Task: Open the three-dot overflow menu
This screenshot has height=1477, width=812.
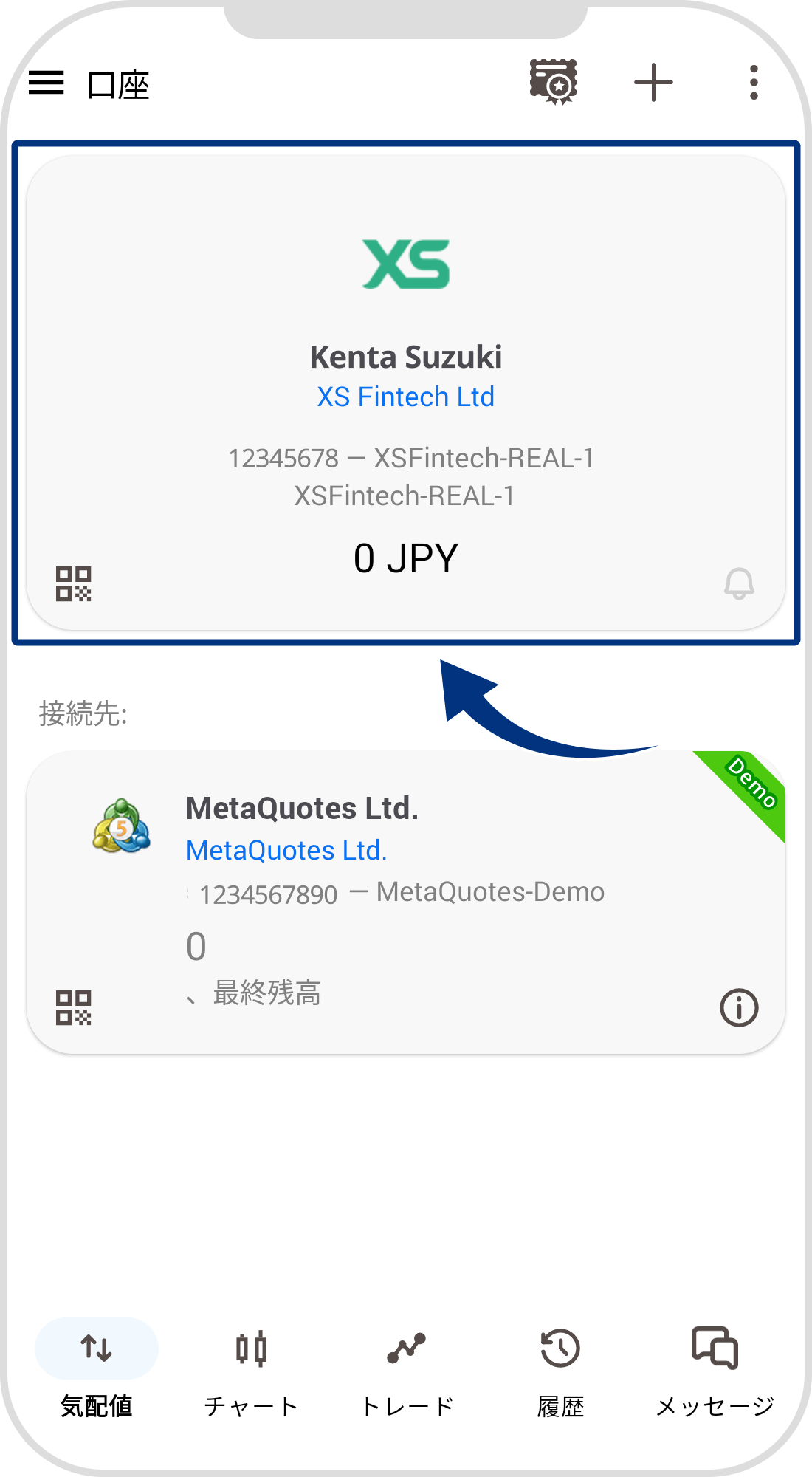Action: click(753, 83)
